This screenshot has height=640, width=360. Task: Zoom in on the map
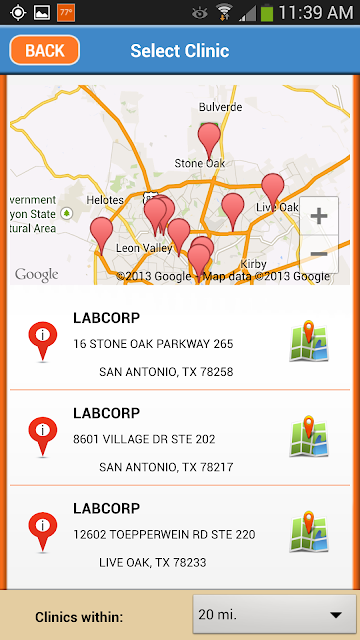tap(319, 216)
